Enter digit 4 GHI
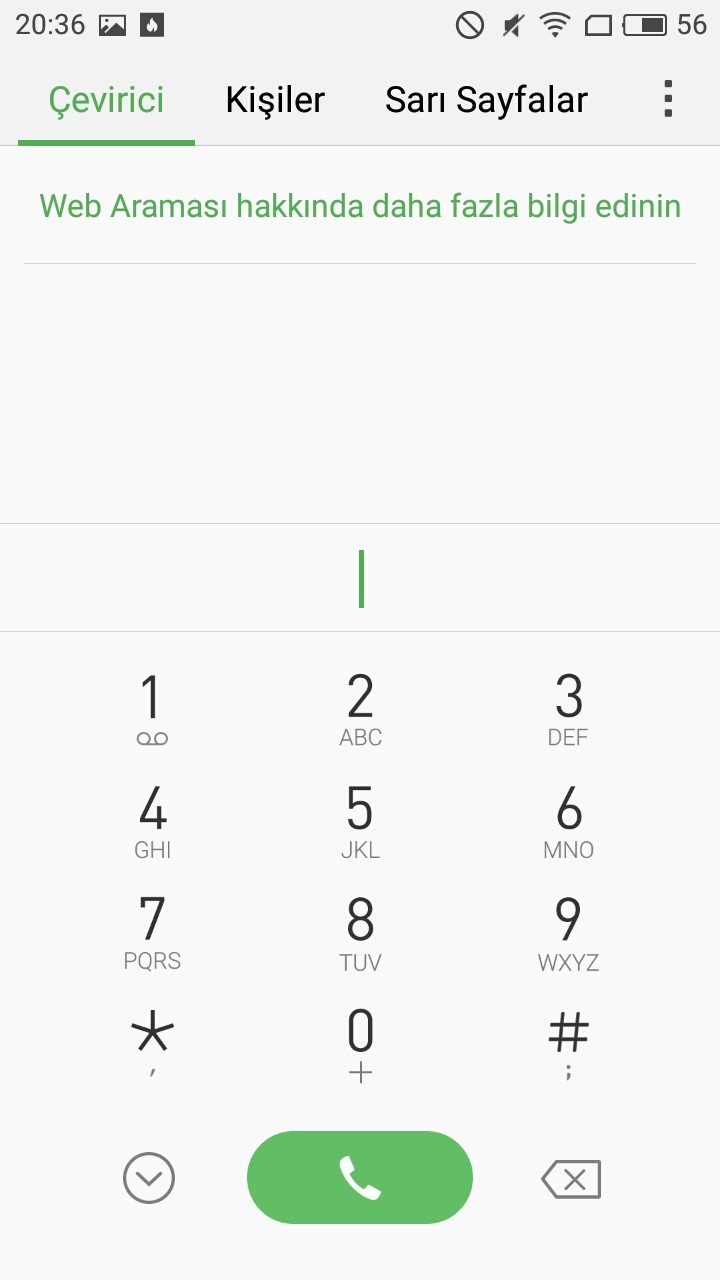Screen dimensions: 720x1280 pyautogui.click(x=152, y=822)
